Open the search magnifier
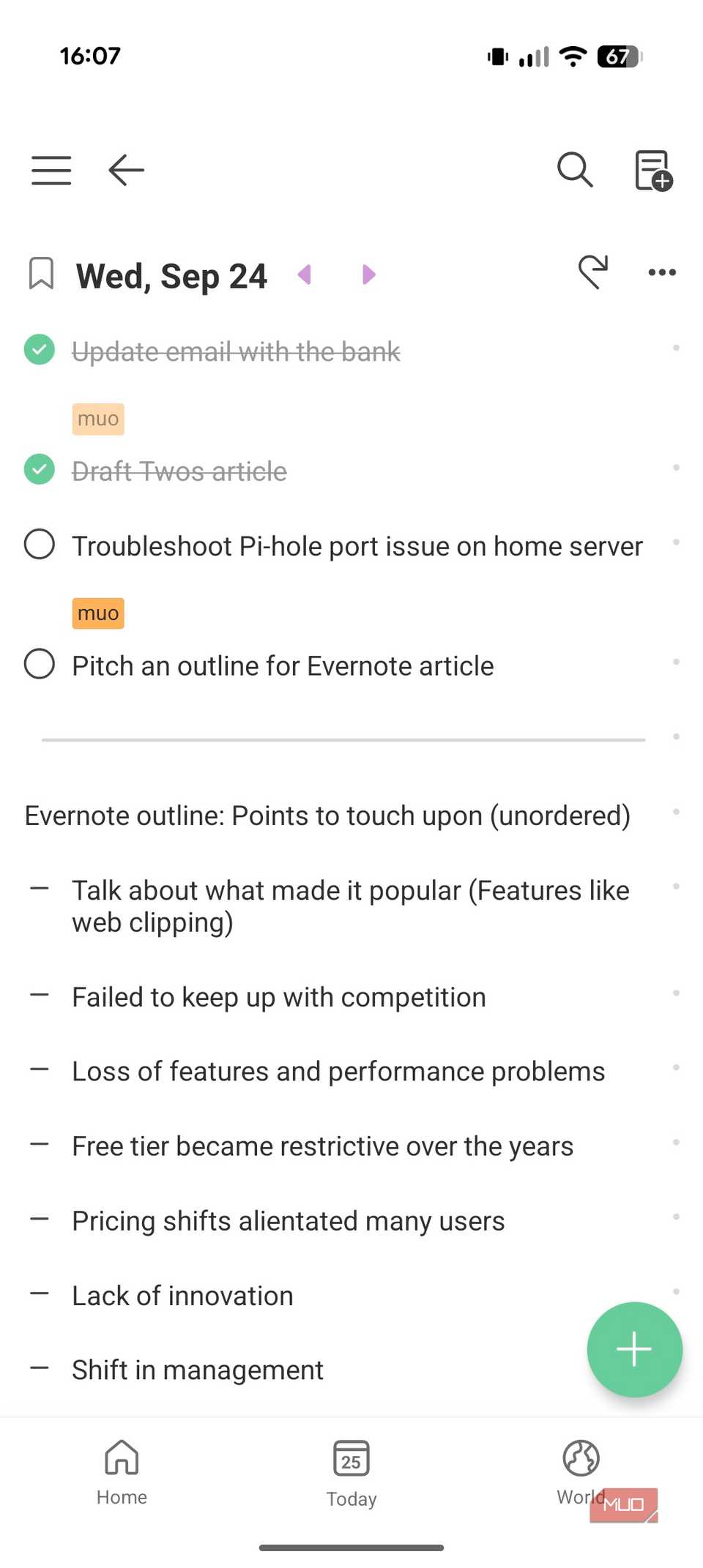The height and width of the screenshot is (1568, 703). click(x=575, y=170)
